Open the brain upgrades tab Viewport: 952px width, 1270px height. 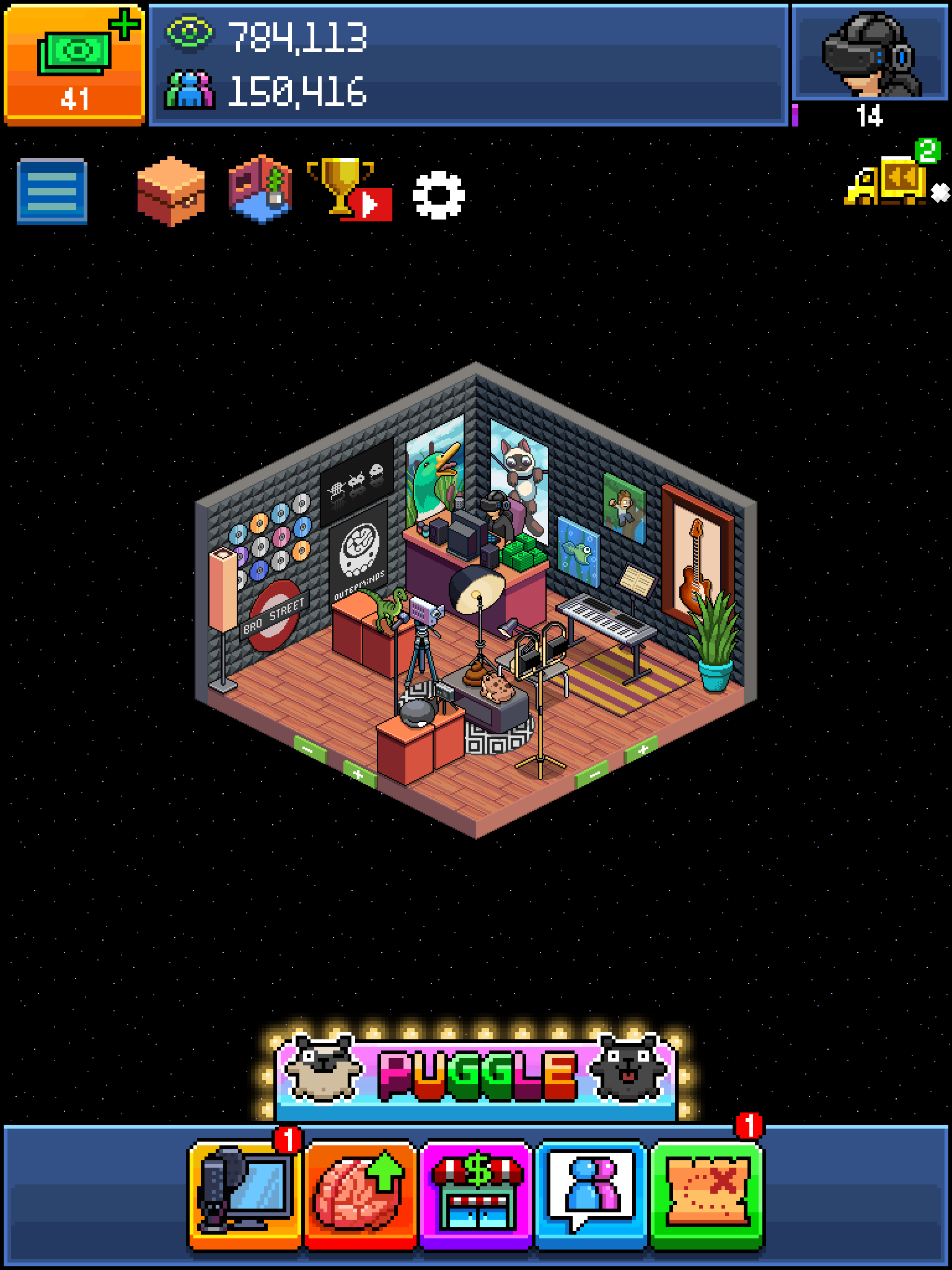[x=360, y=1194]
